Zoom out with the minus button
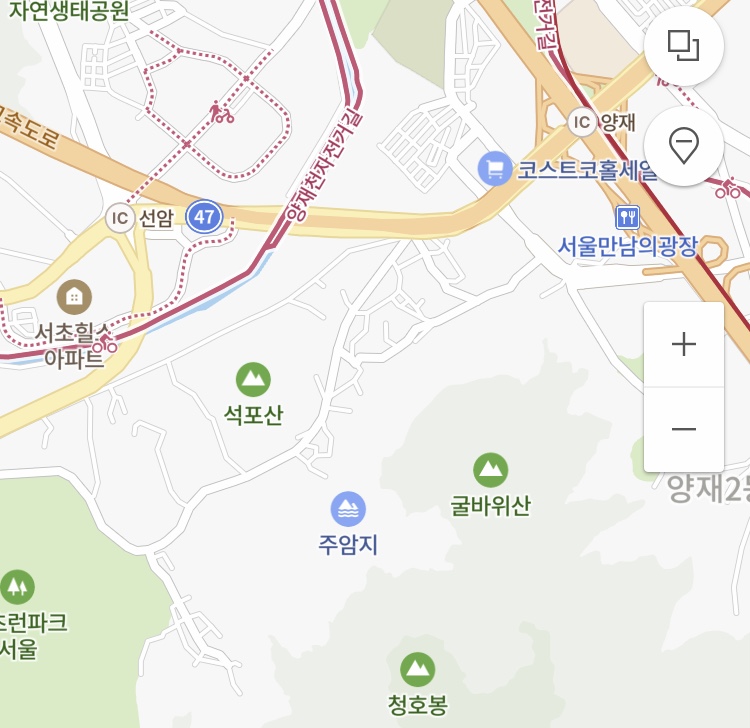The image size is (750, 728). pyautogui.click(x=684, y=429)
